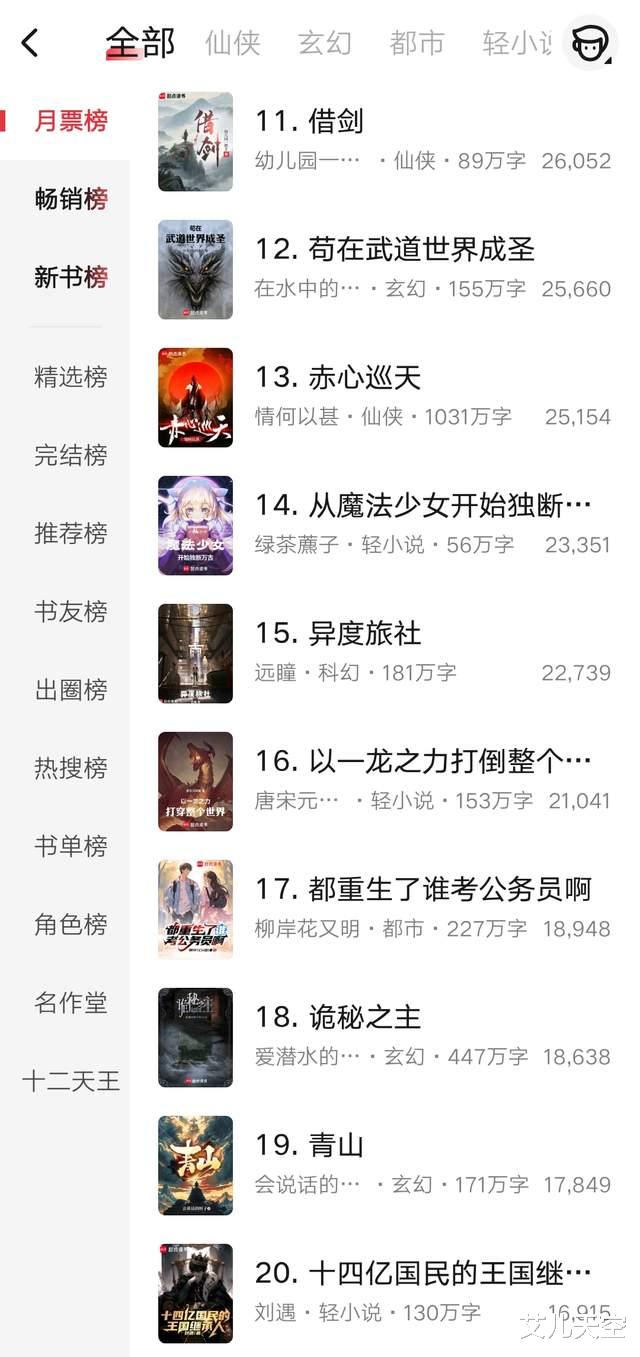Switch to the 玄幻 category tab
Screen dimensions: 640x1357
[325, 43]
